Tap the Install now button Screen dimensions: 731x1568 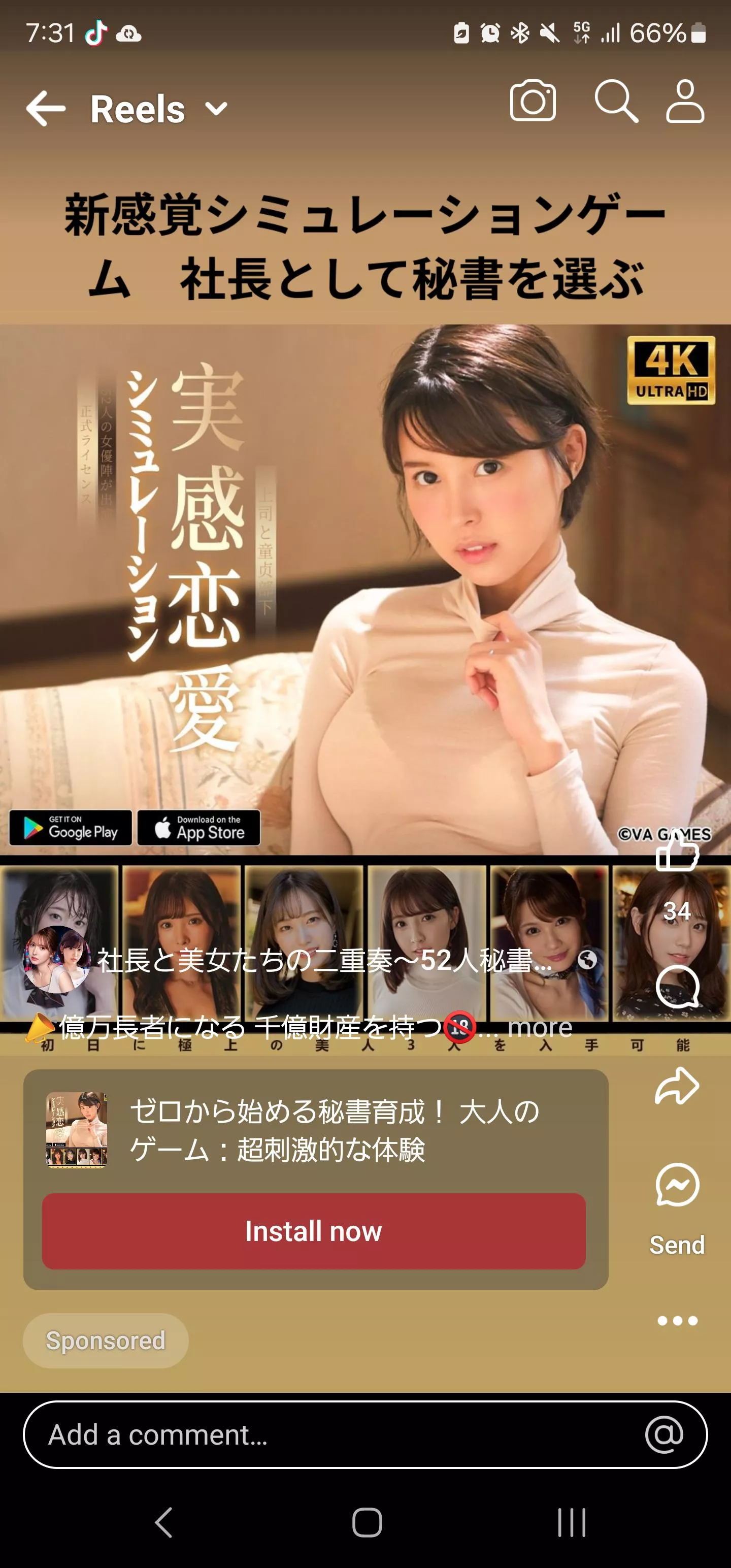pos(313,1231)
